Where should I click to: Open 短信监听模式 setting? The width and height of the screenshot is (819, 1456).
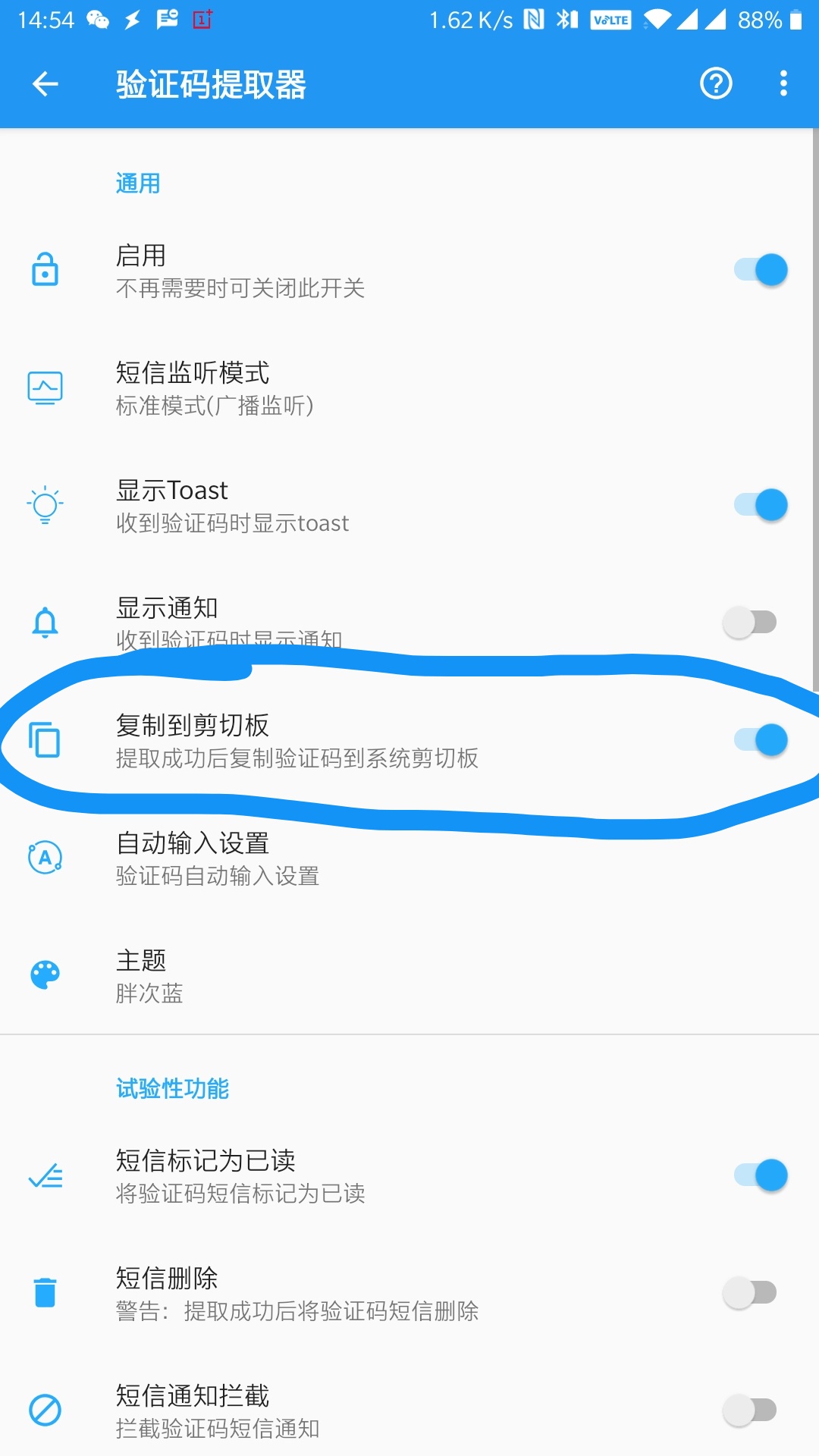tap(409, 388)
